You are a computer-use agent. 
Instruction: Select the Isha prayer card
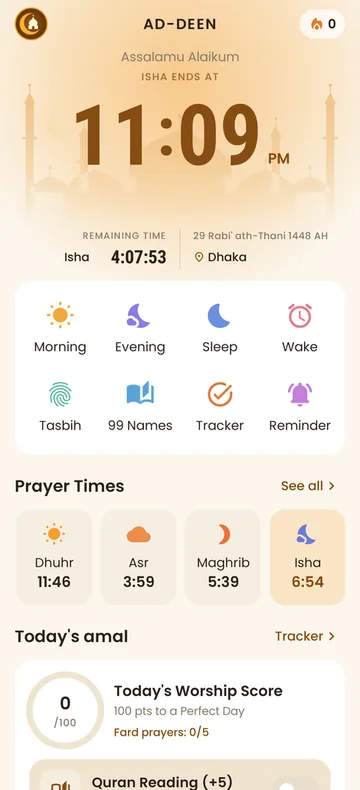click(308, 557)
